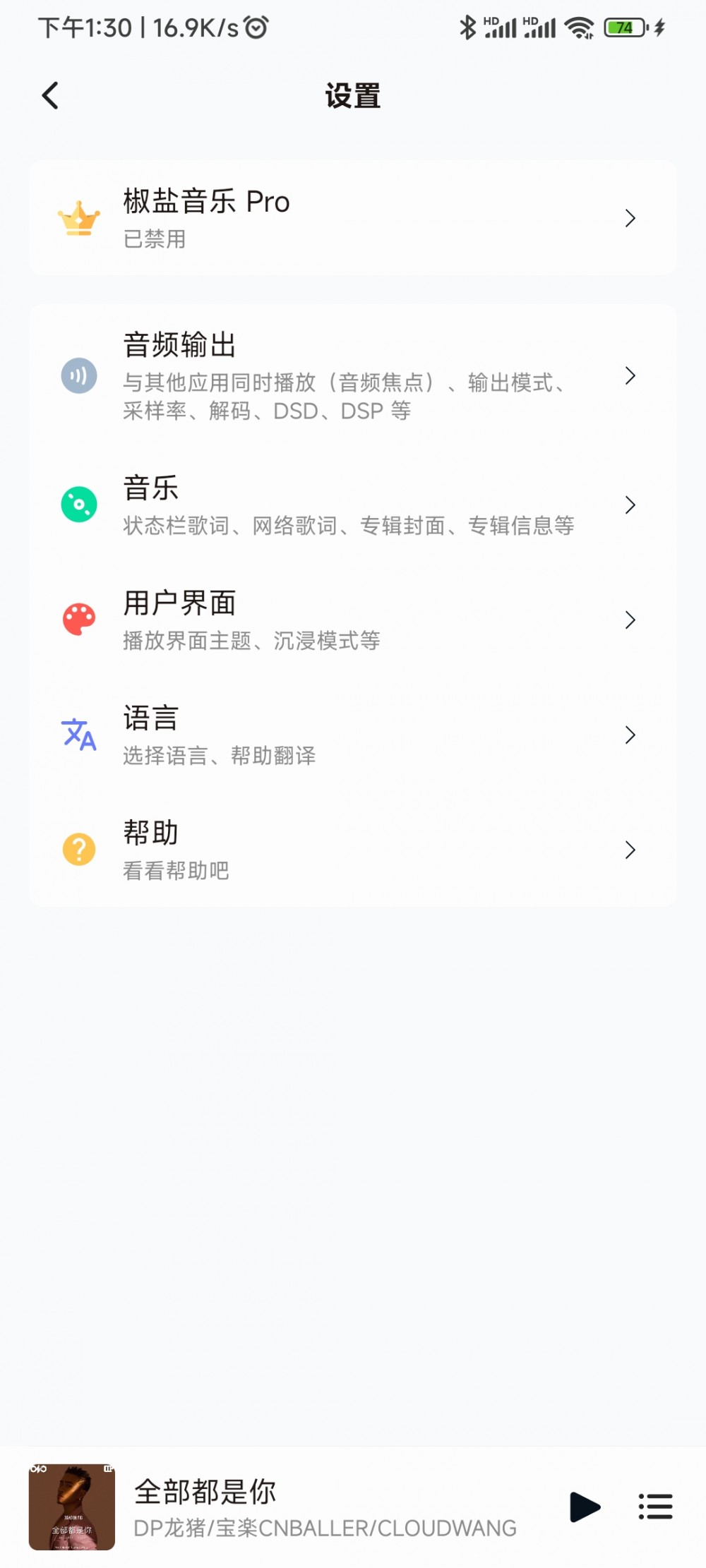Tap the 已禁用 Pro status text
706x1568 pixels.
(x=152, y=240)
